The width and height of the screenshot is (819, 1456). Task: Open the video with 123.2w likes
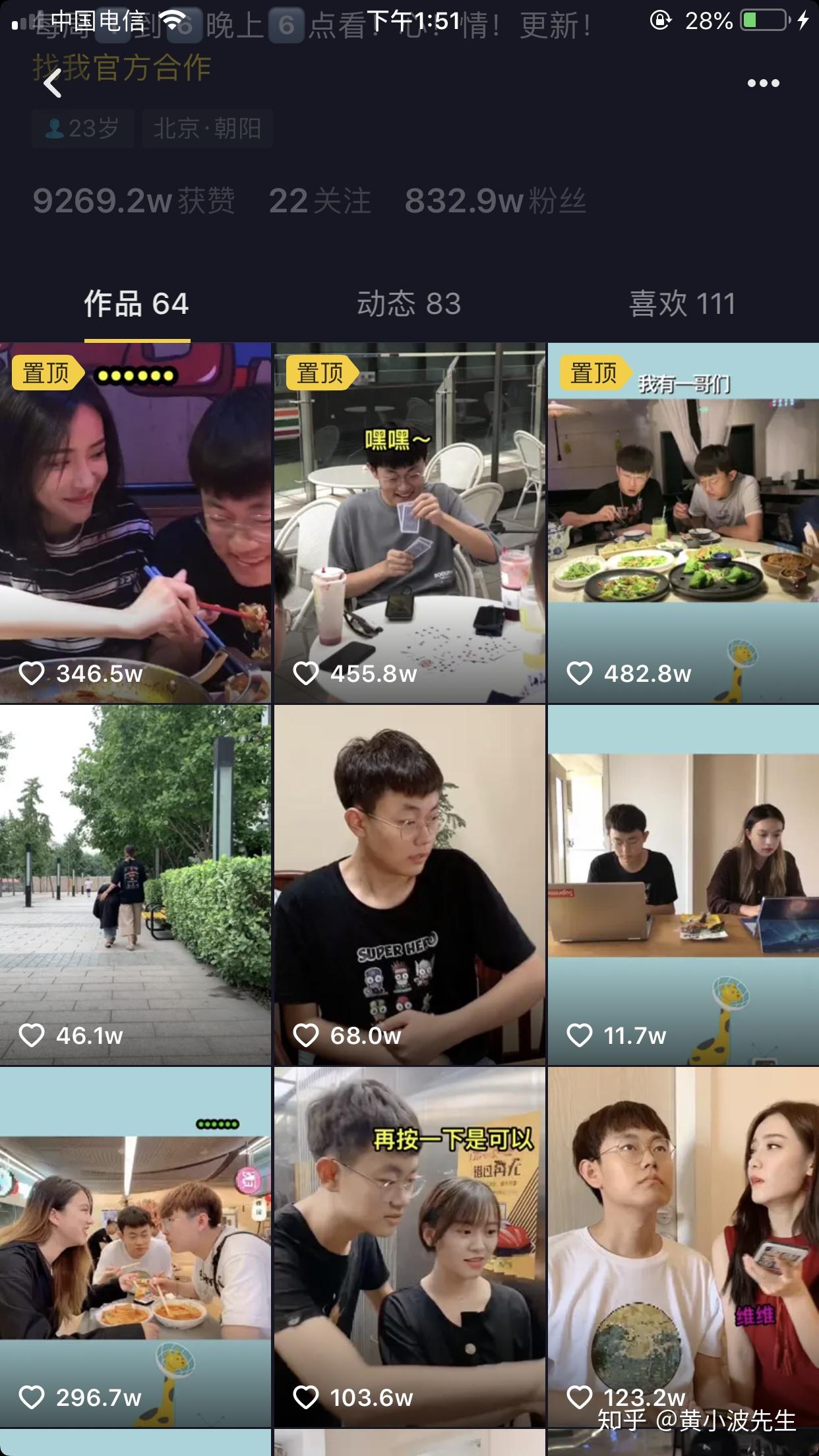683,1246
